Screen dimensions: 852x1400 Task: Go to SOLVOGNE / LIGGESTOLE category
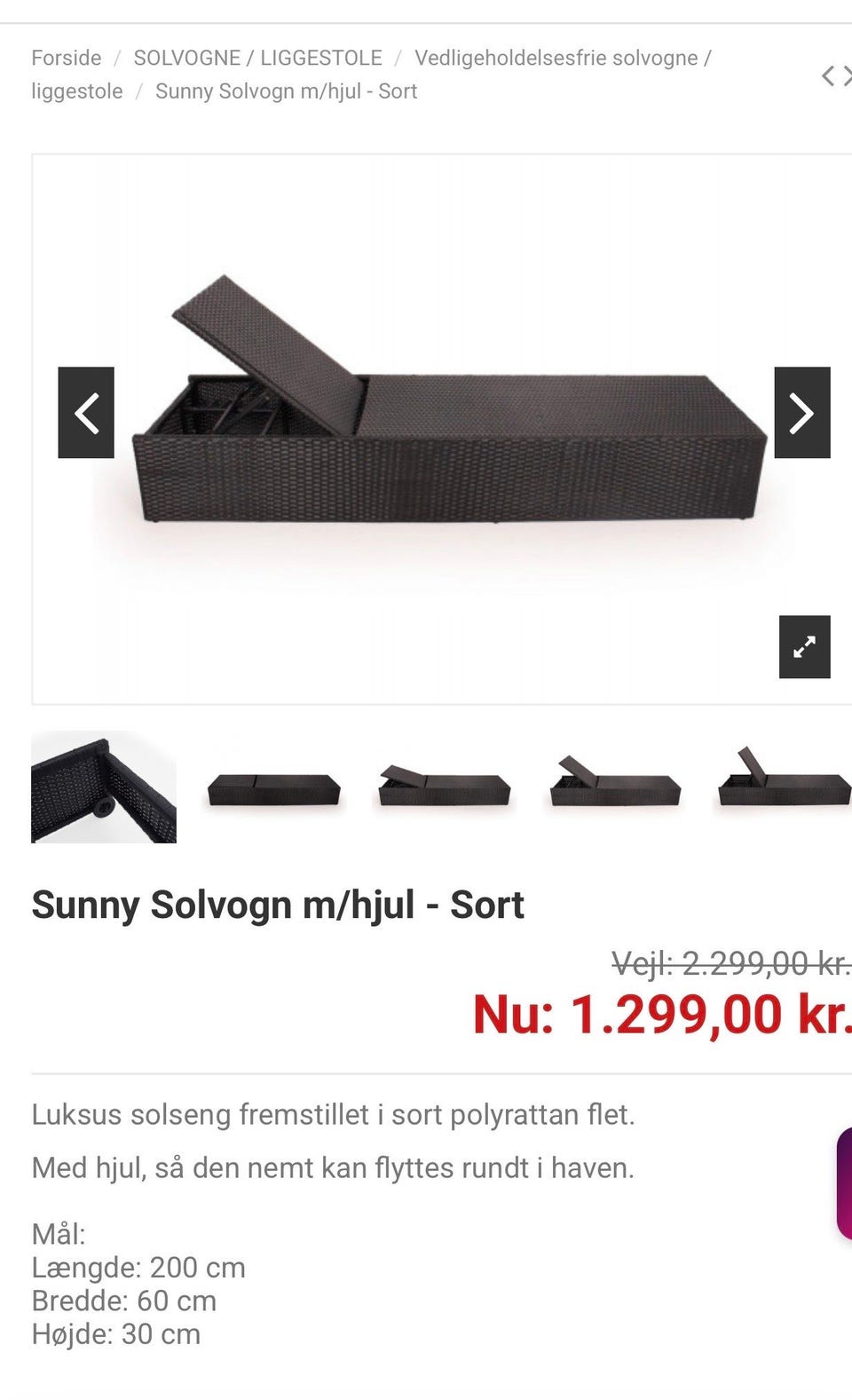point(257,58)
